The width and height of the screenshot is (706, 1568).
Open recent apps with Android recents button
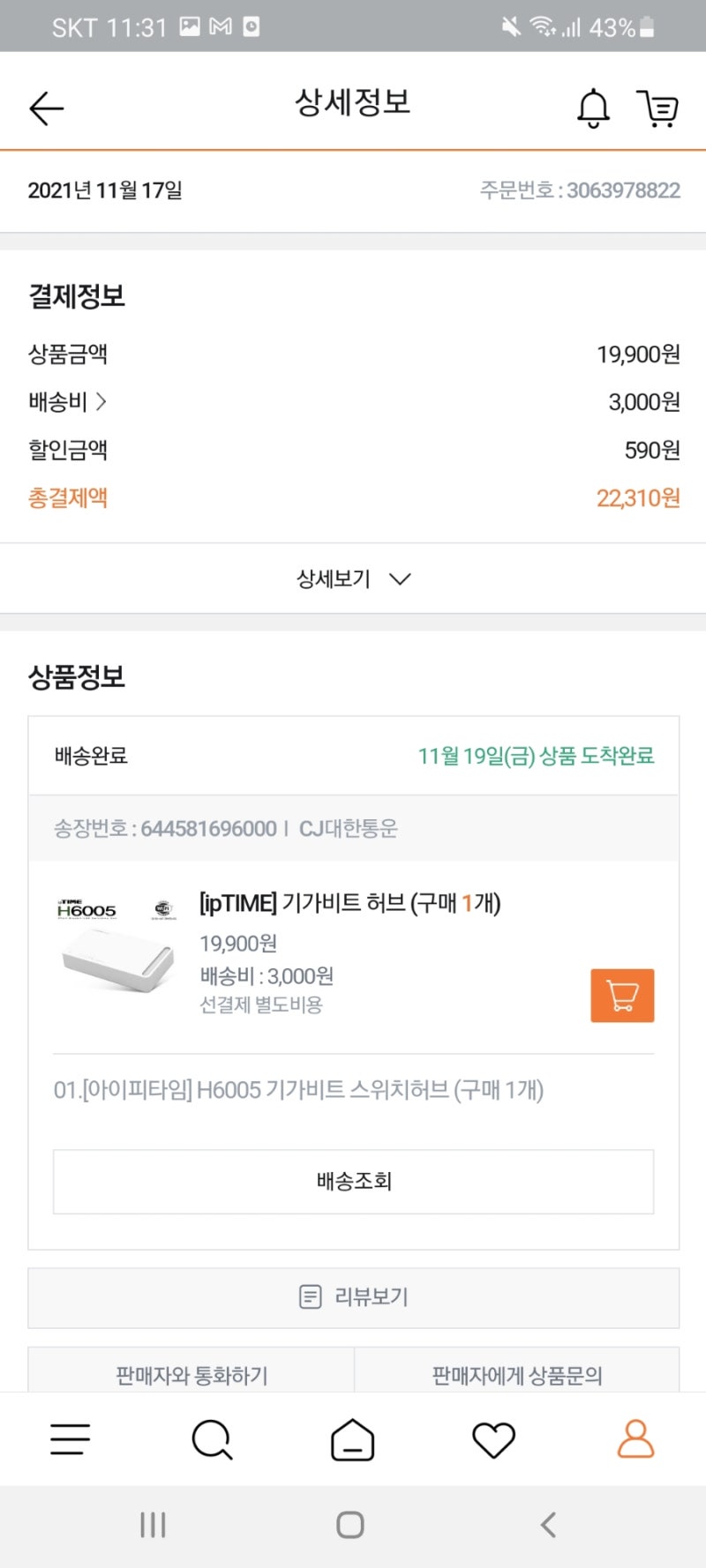click(x=154, y=1523)
